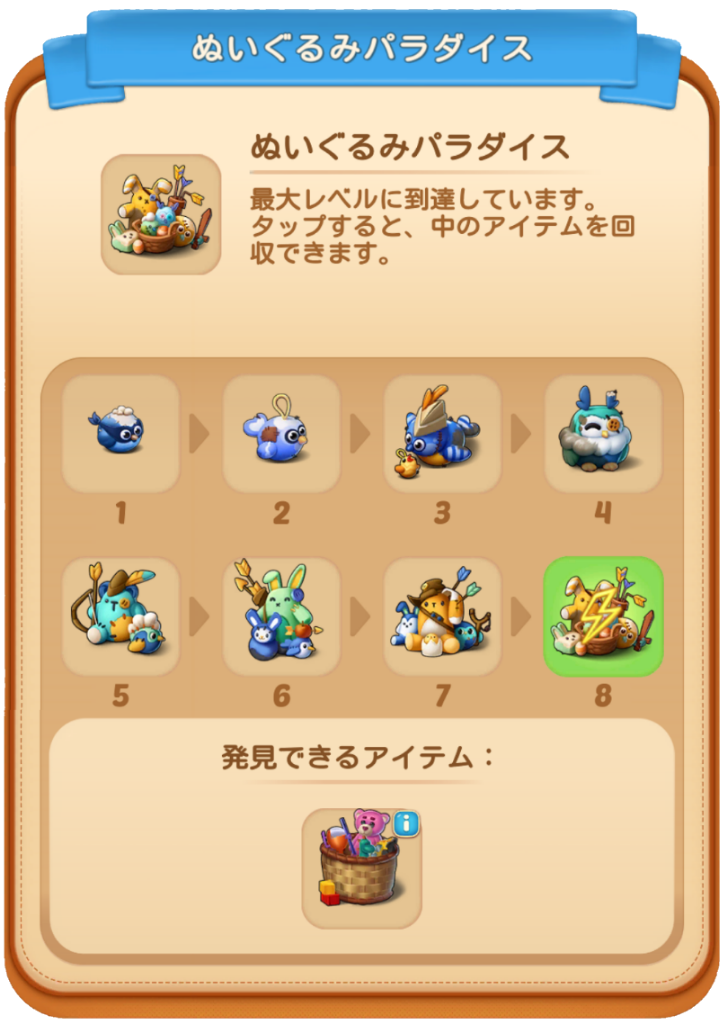727x1024 pixels.
Task: Open the discoverable toy basket item
Action: (361, 867)
